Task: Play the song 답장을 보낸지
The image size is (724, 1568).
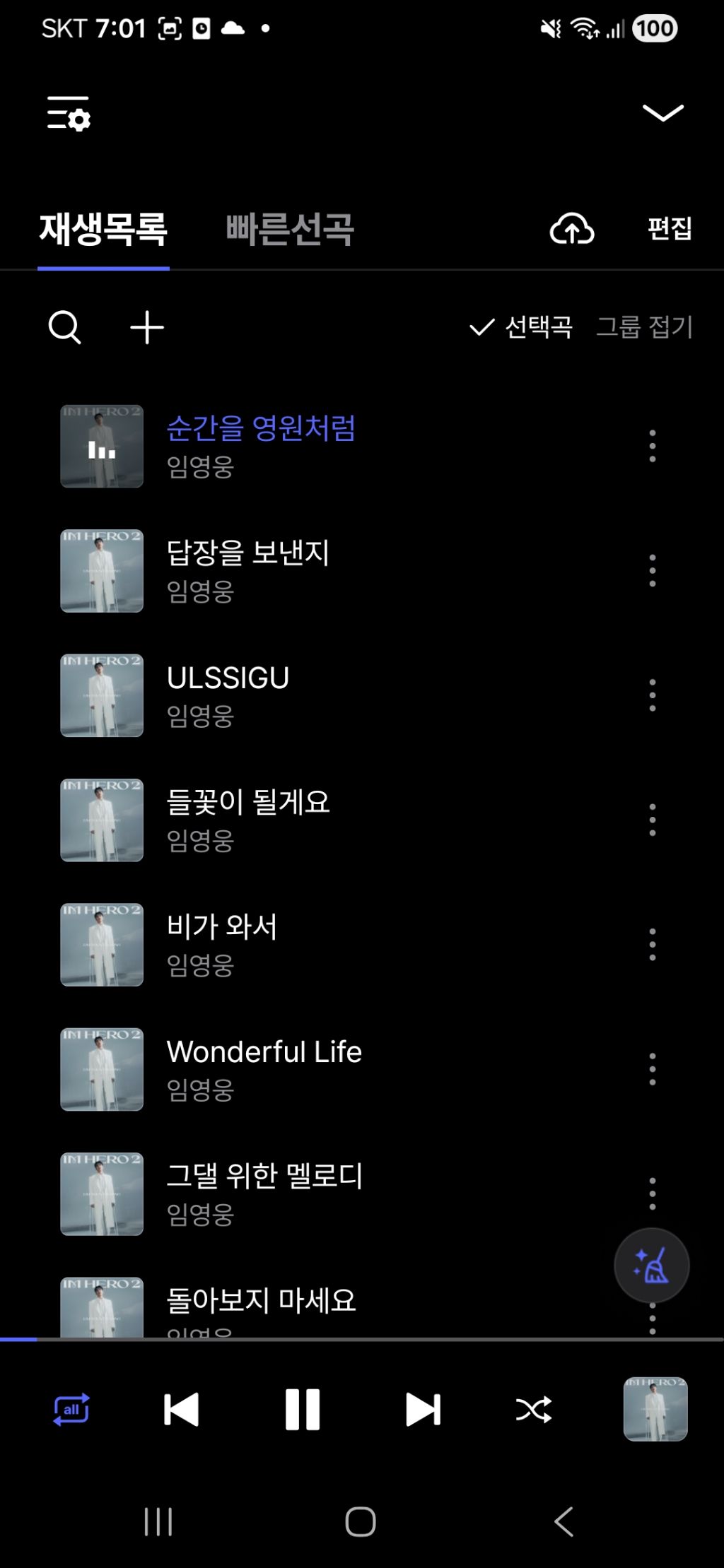Action: coord(247,554)
